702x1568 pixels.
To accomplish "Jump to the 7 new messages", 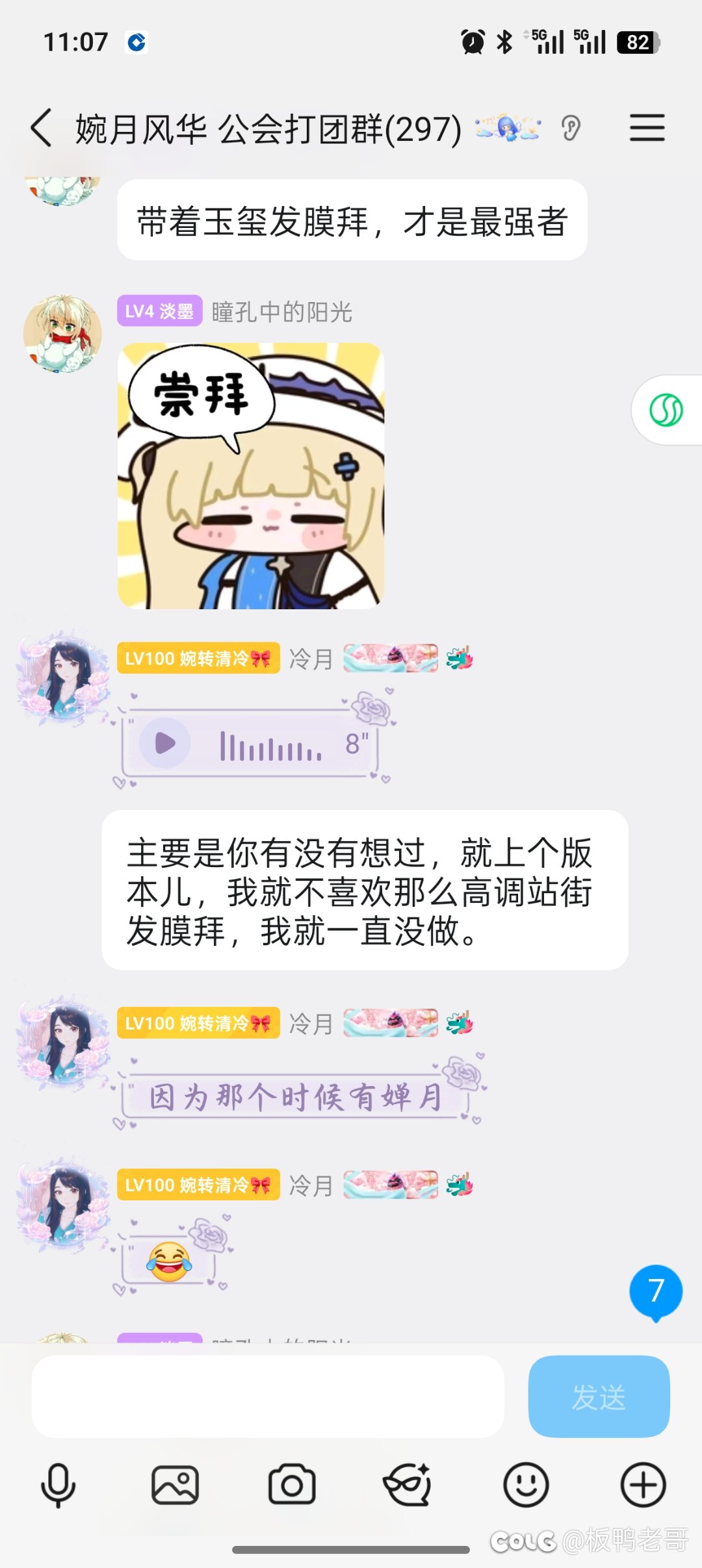I will click(656, 1291).
